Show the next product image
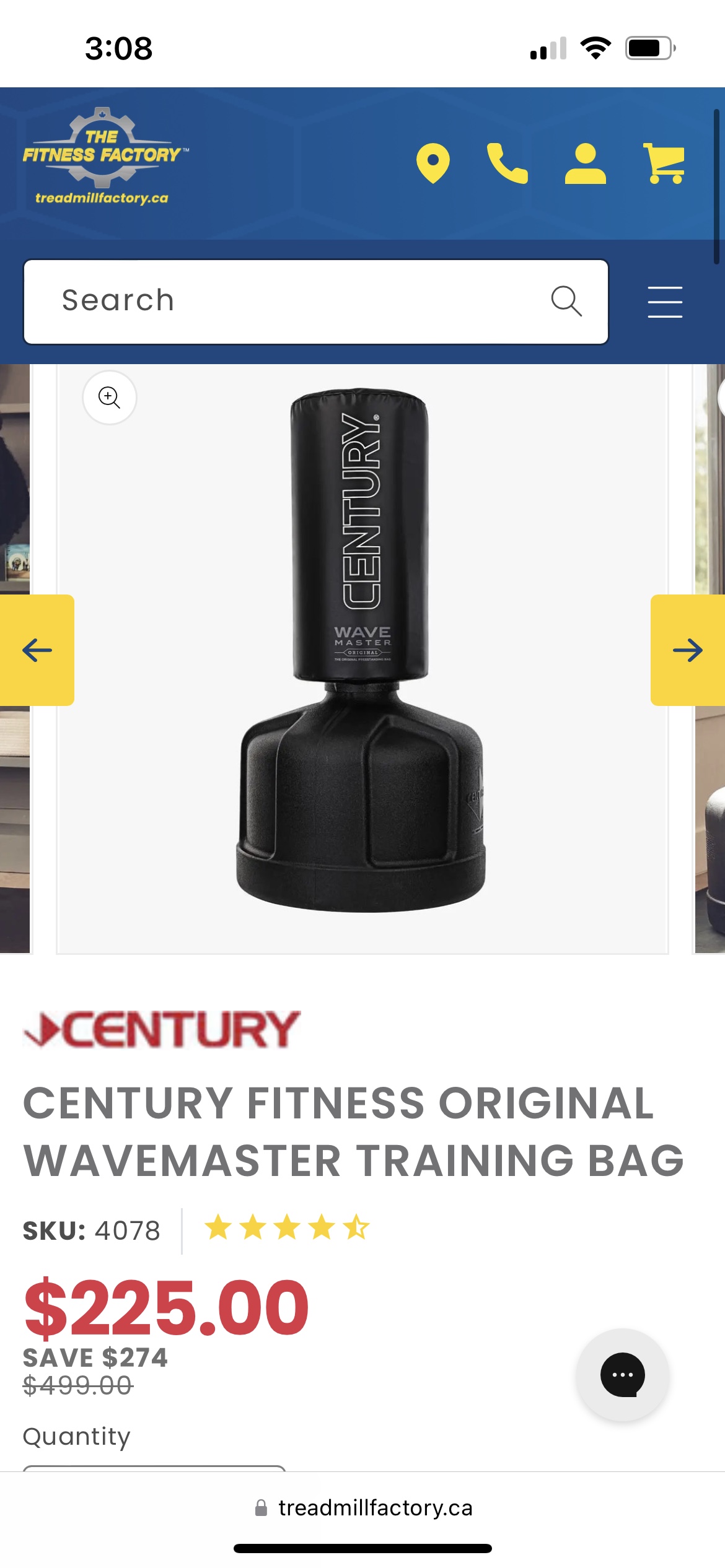The image size is (725, 1568). (x=687, y=650)
